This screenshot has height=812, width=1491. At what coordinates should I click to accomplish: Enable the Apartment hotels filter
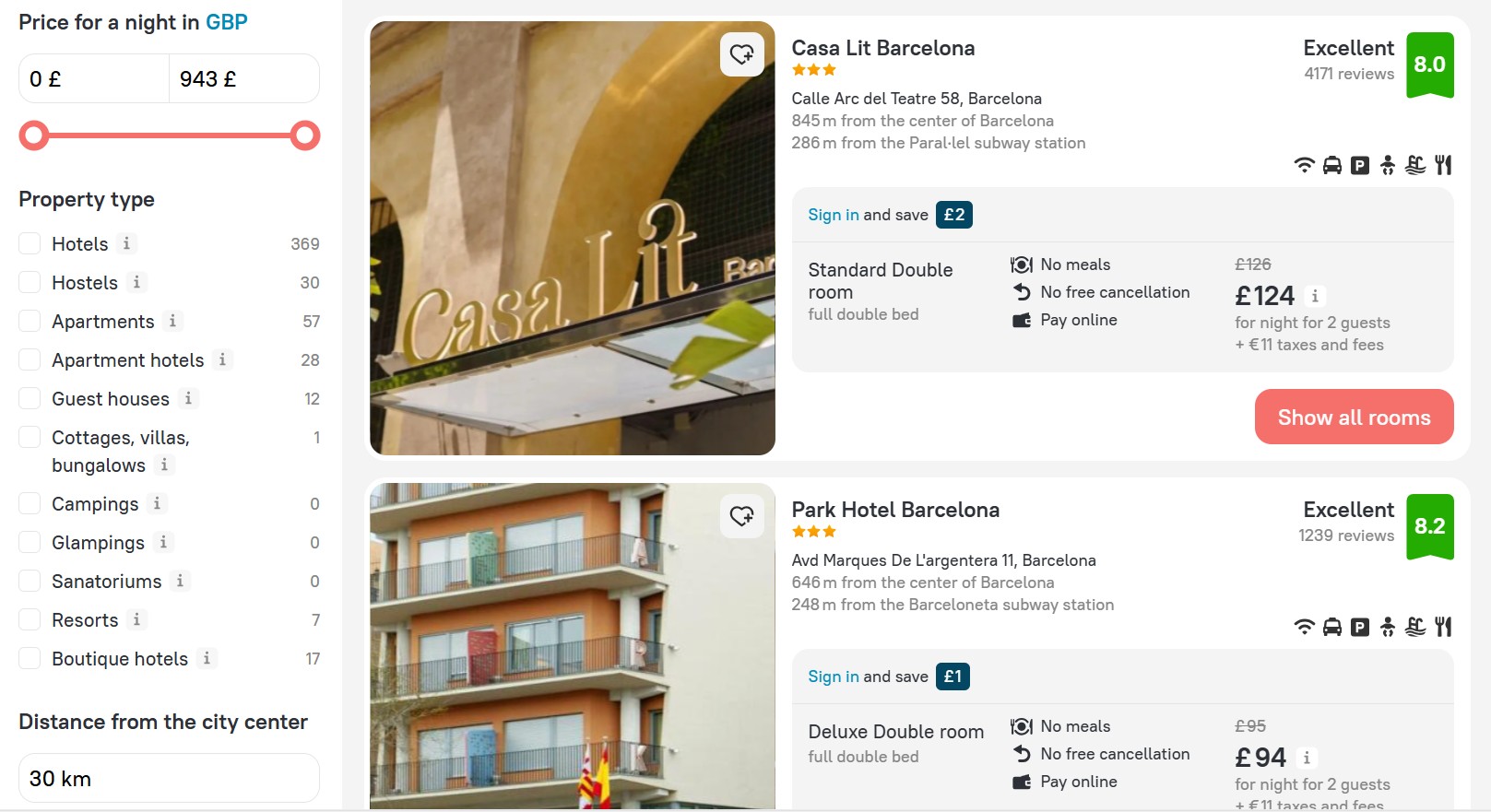(x=30, y=360)
